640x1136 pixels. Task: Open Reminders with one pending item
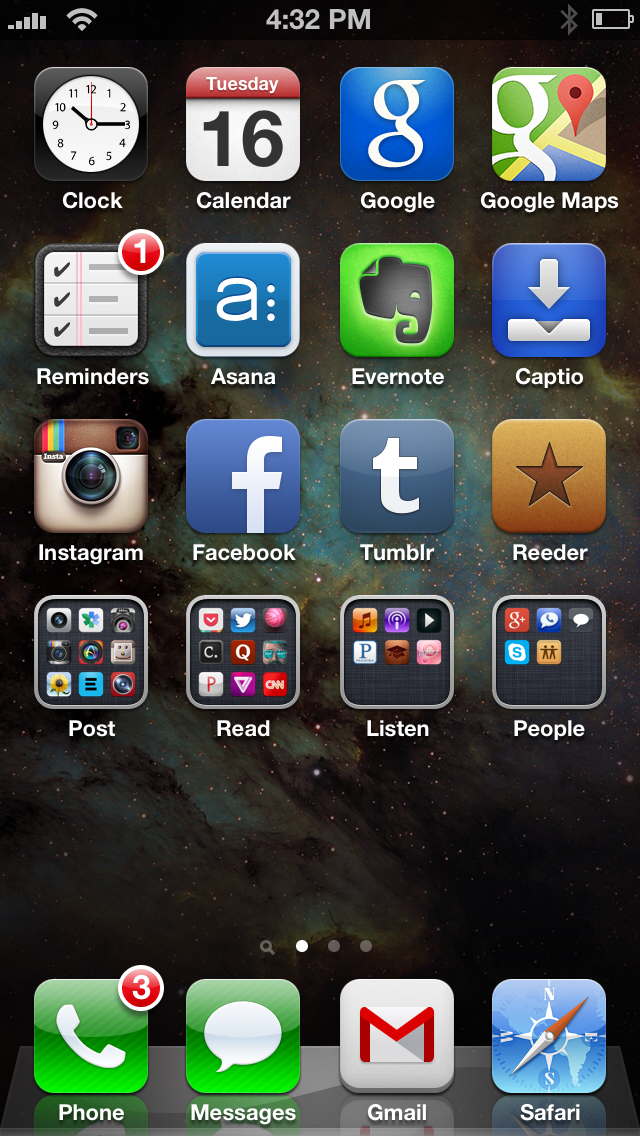[91, 300]
